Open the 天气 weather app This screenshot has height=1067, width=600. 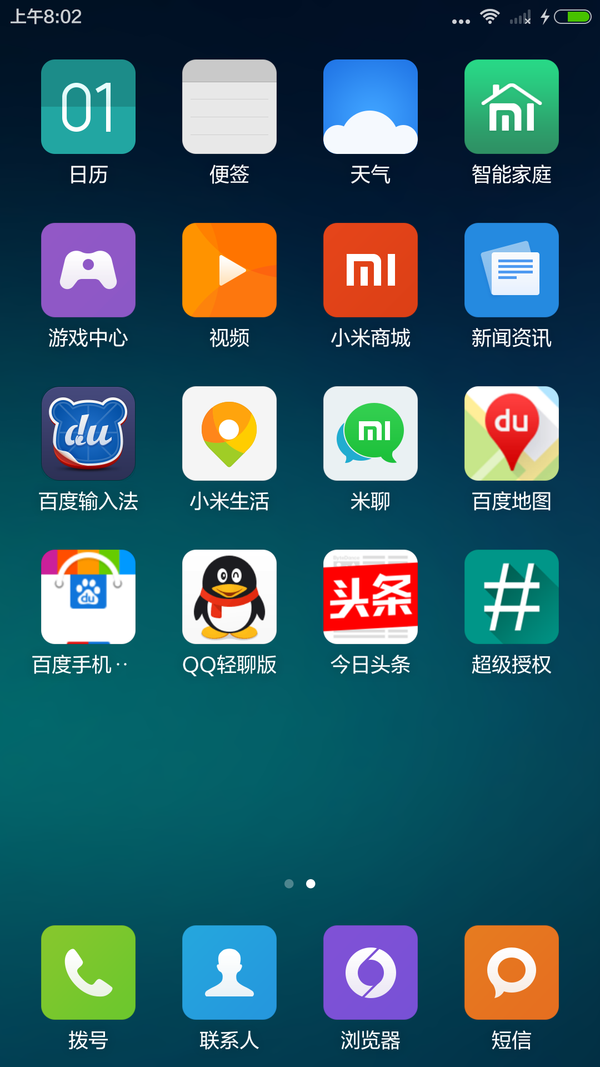click(x=370, y=107)
